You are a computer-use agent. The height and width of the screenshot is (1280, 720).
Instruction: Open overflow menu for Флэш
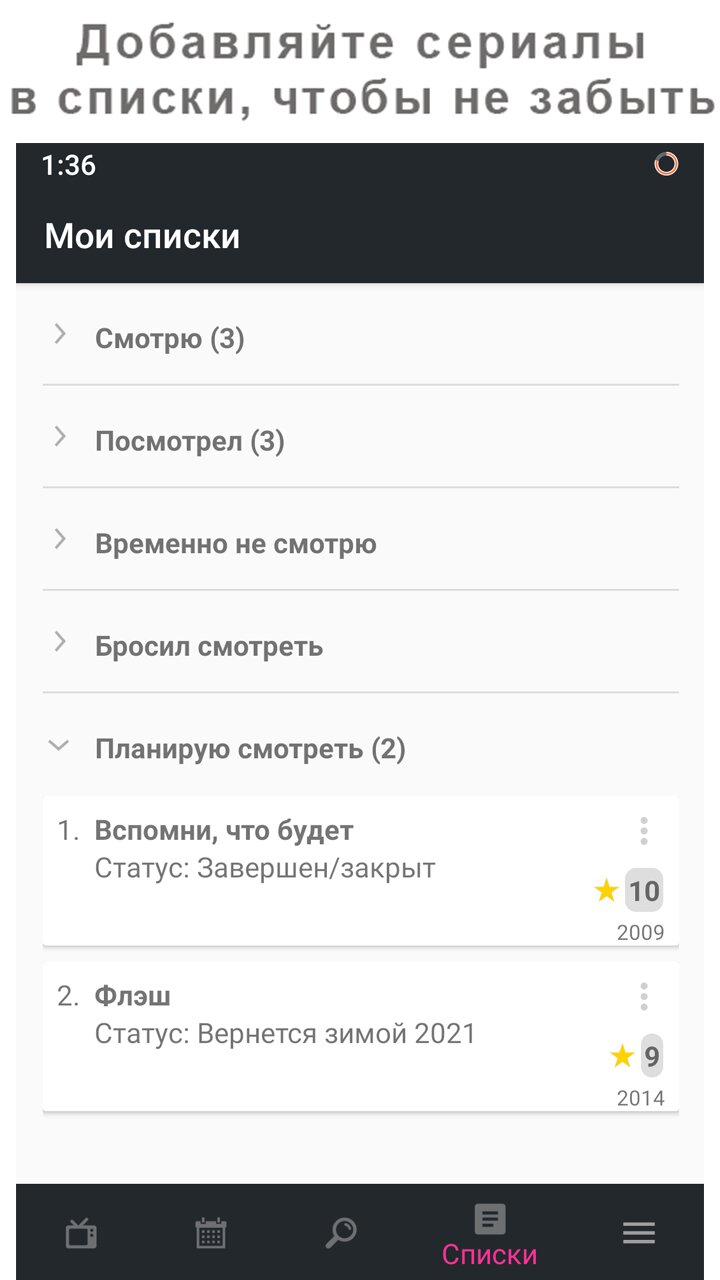(x=644, y=996)
